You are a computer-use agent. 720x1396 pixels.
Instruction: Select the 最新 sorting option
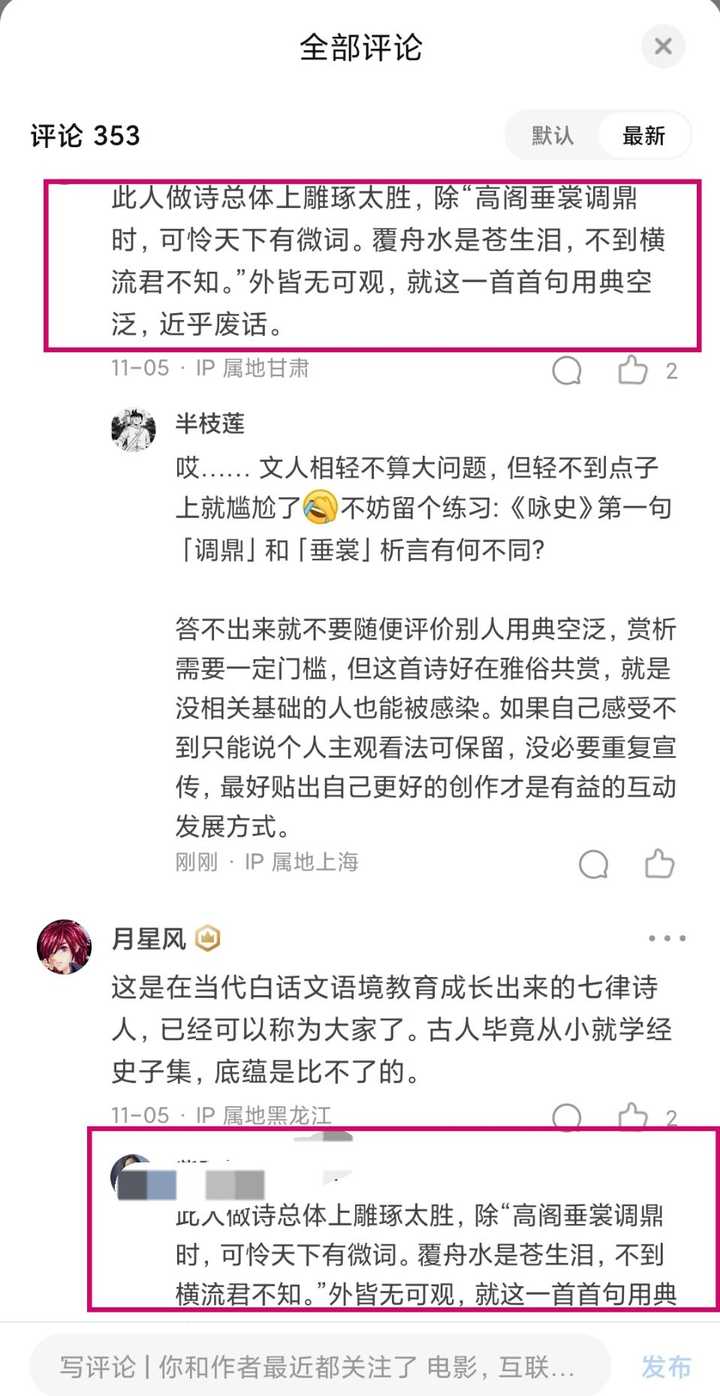(x=644, y=136)
